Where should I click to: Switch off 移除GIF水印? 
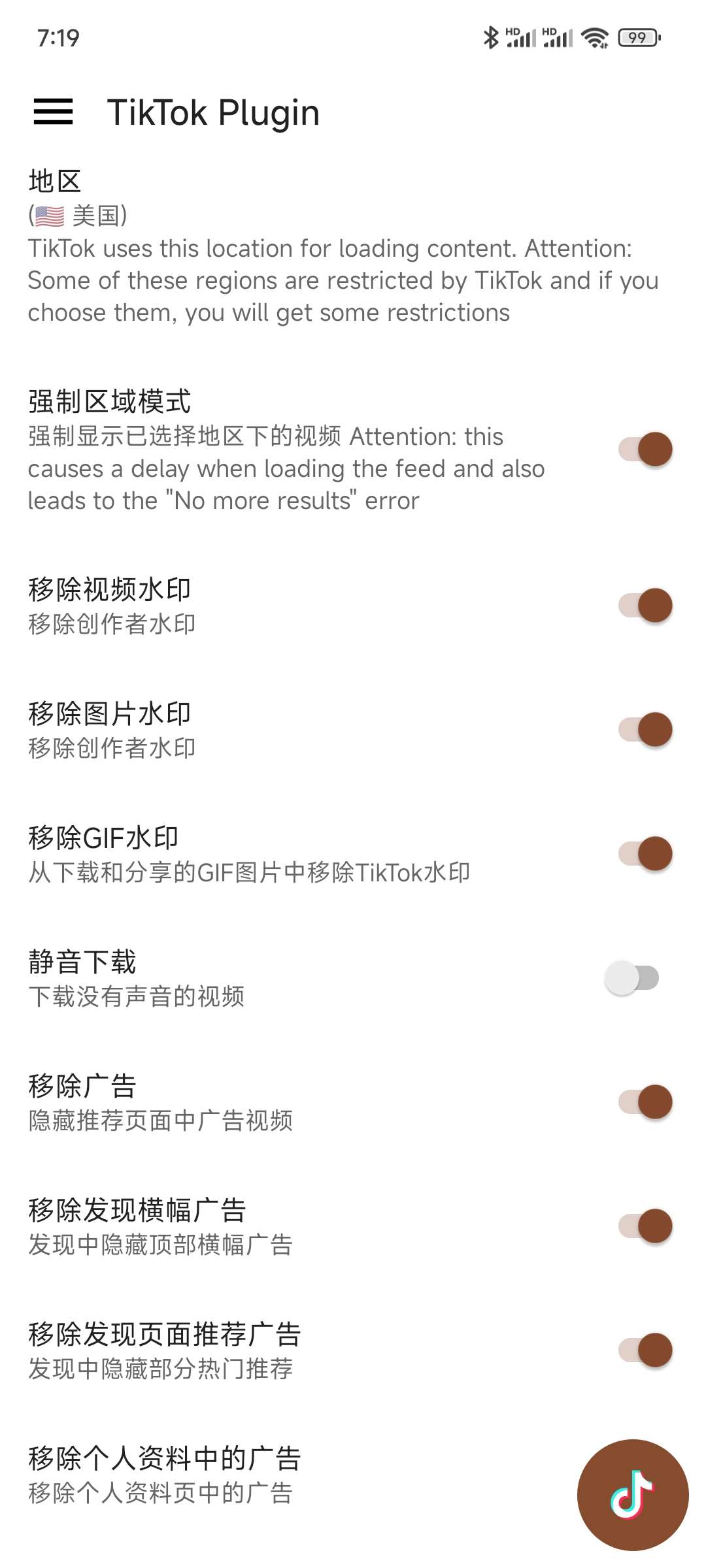point(645,854)
